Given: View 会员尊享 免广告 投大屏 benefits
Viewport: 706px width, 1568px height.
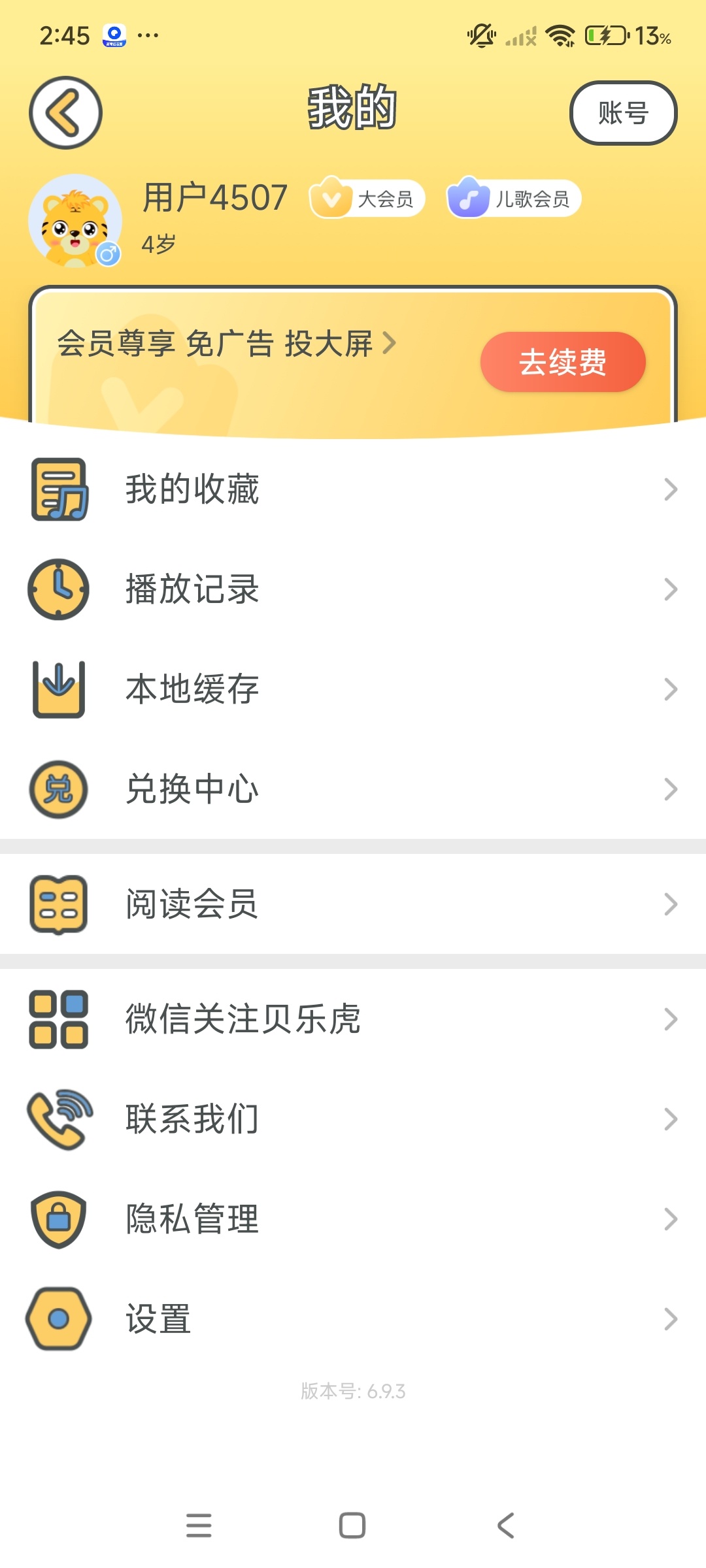Looking at the screenshot, I should tap(227, 344).
